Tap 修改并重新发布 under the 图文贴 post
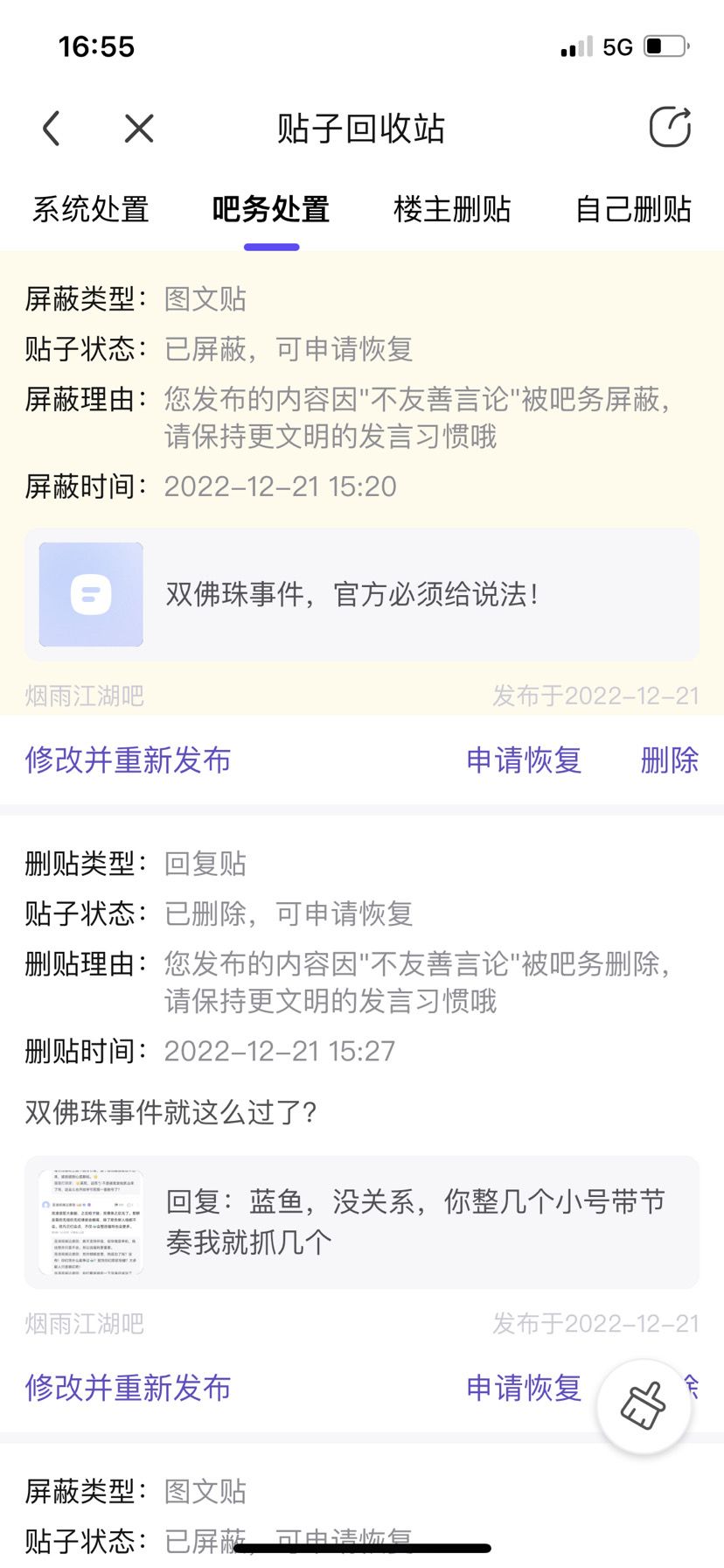 click(128, 759)
